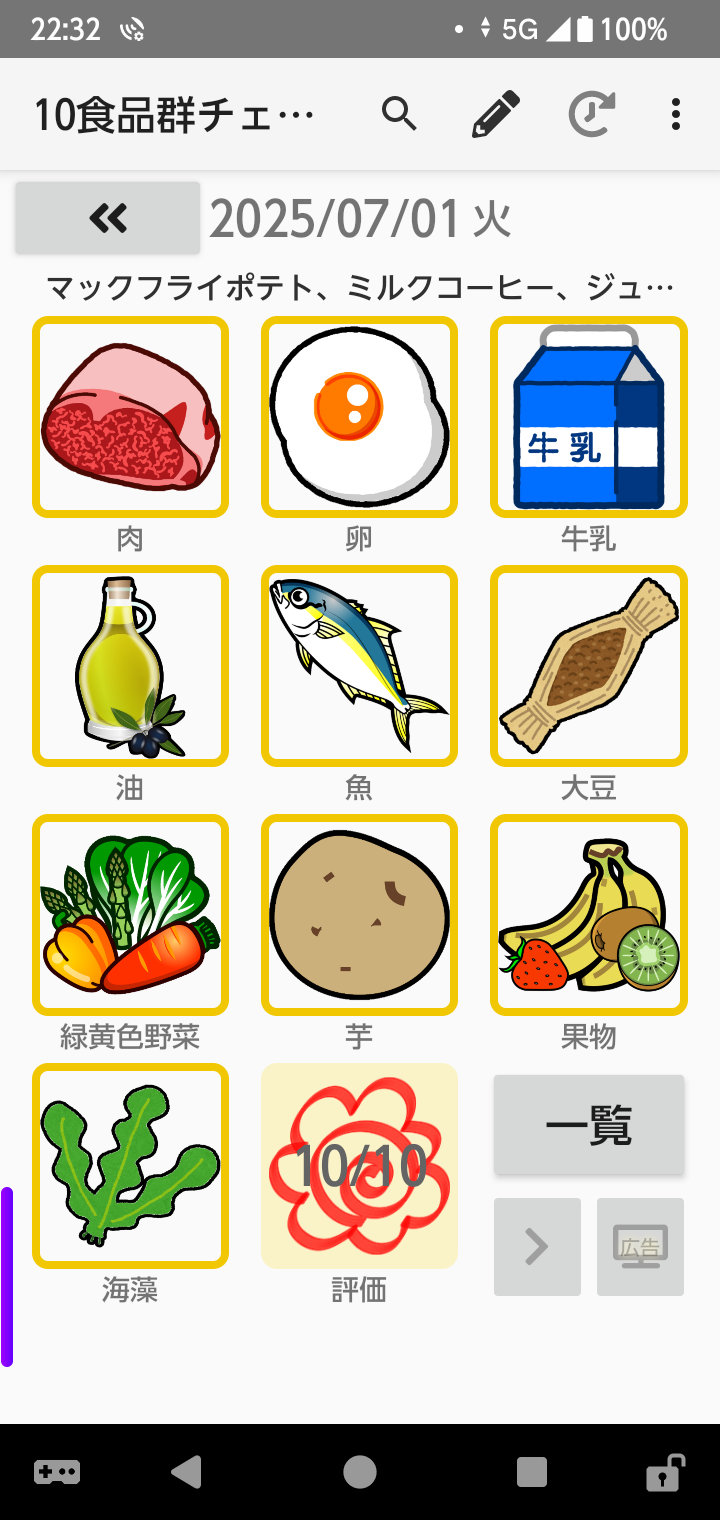This screenshot has height=1520, width=720.
Task: Toggle the 果物 fruit food group
Action: (x=588, y=915)
